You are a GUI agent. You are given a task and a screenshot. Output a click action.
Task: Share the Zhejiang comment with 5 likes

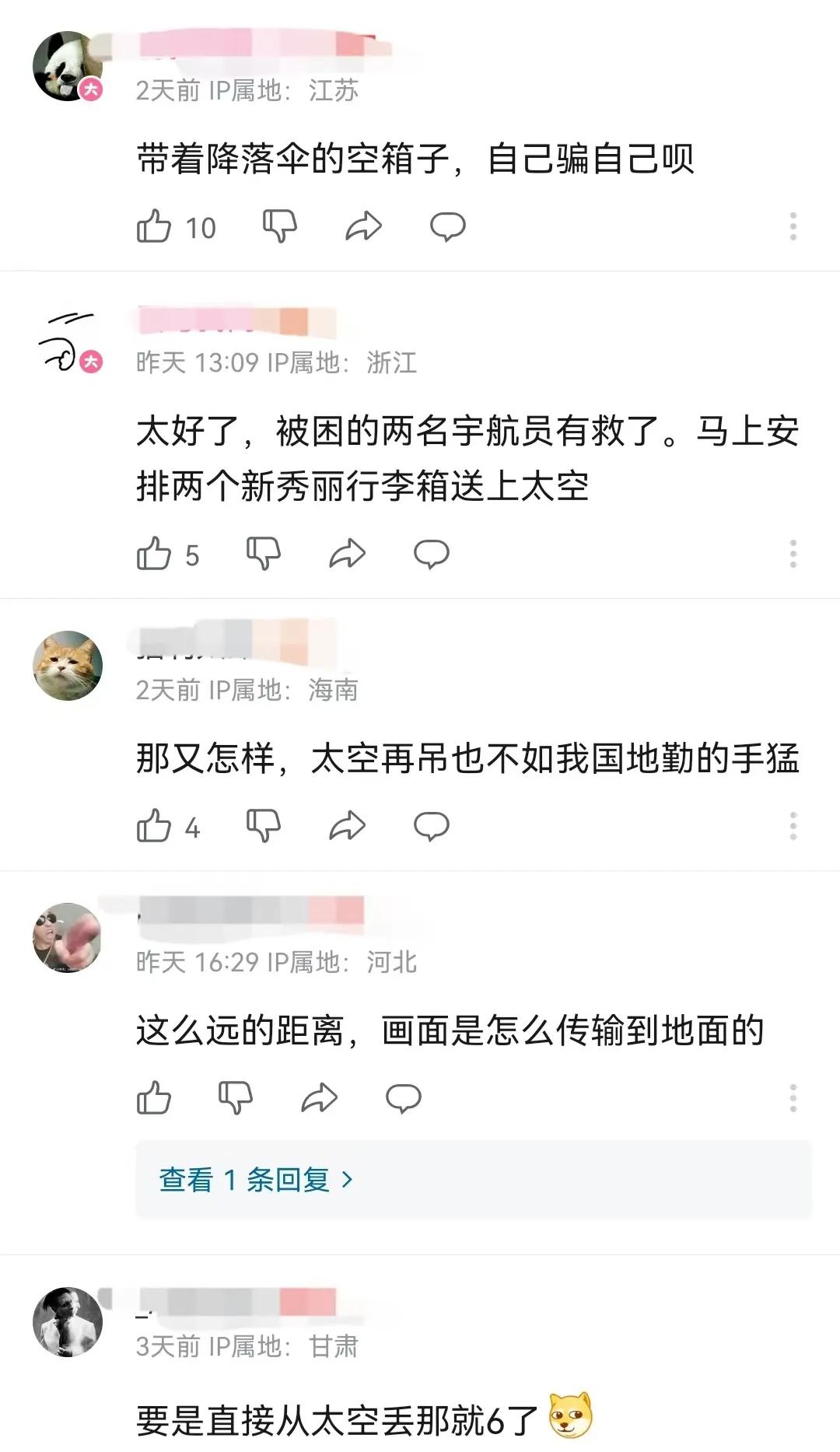(x=347, y=555)
